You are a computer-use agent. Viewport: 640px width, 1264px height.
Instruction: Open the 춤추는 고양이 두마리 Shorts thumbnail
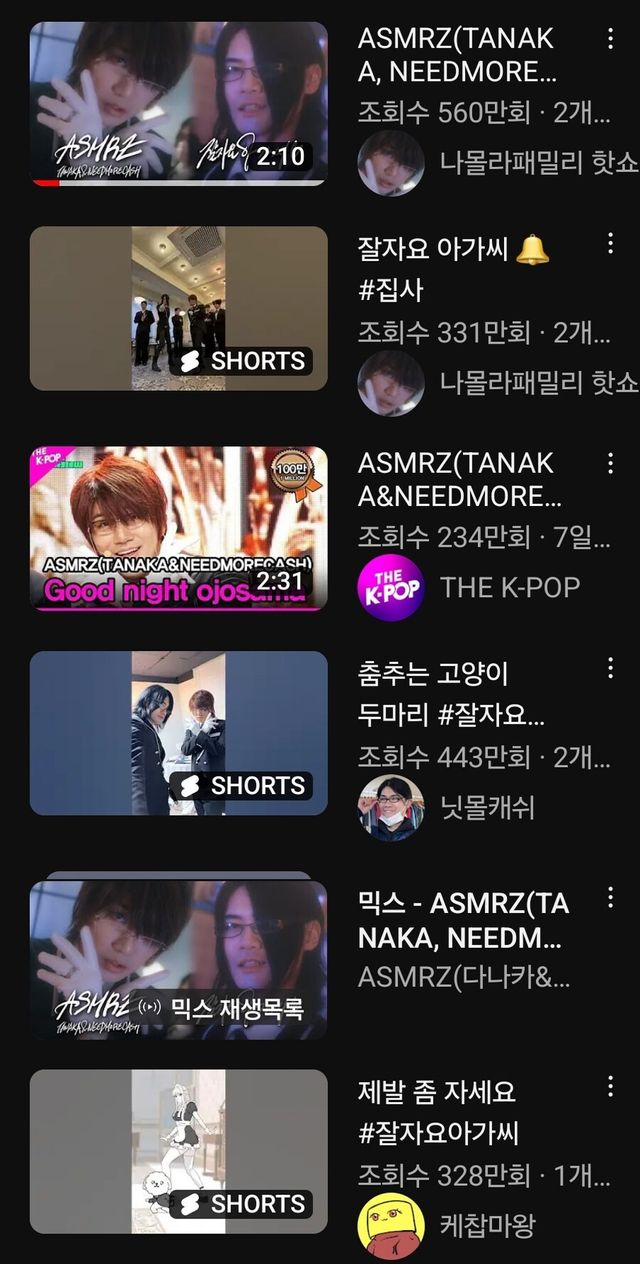[x=178, y=732]
